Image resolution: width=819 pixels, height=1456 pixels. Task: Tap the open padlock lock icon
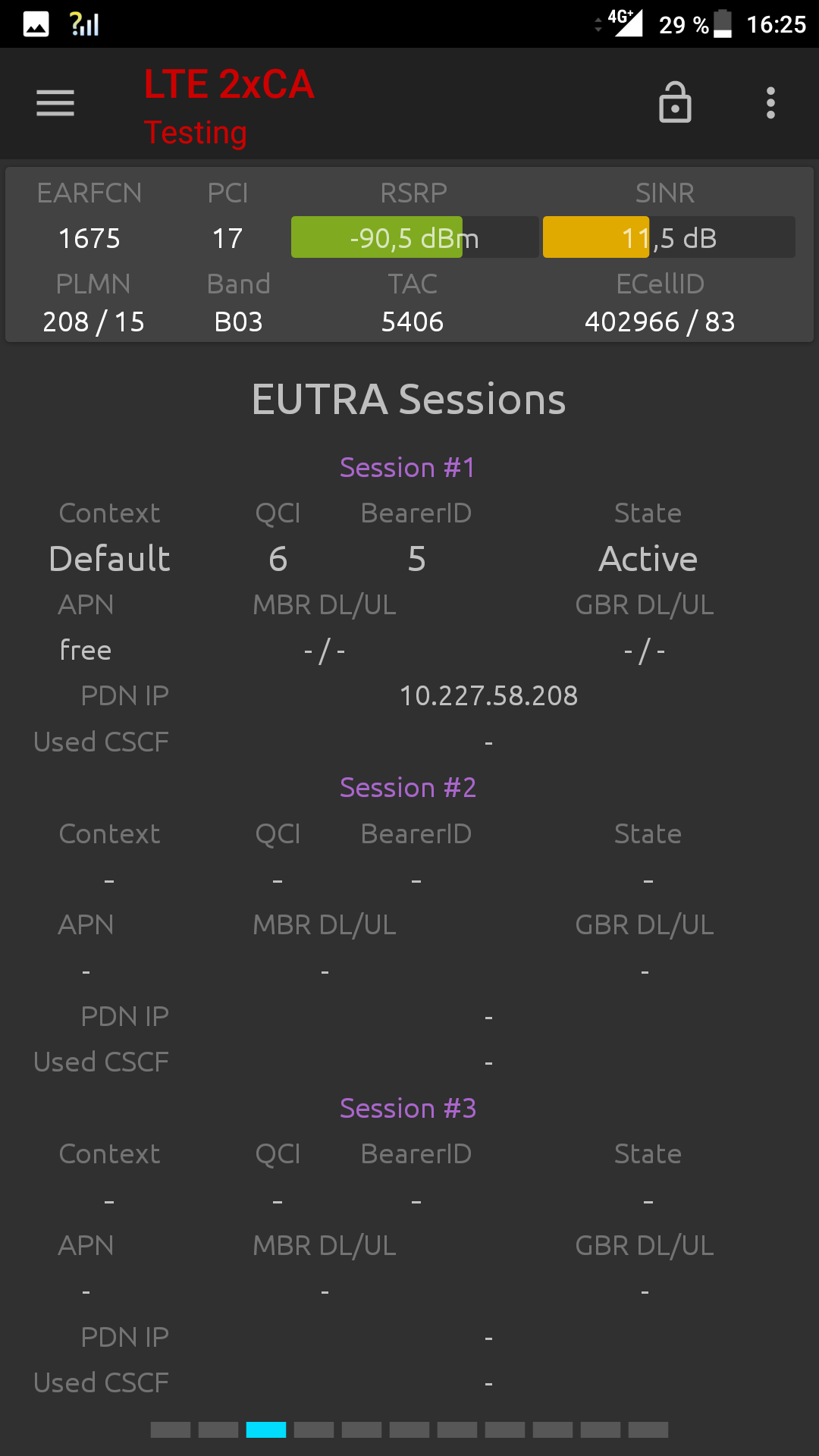675,102
